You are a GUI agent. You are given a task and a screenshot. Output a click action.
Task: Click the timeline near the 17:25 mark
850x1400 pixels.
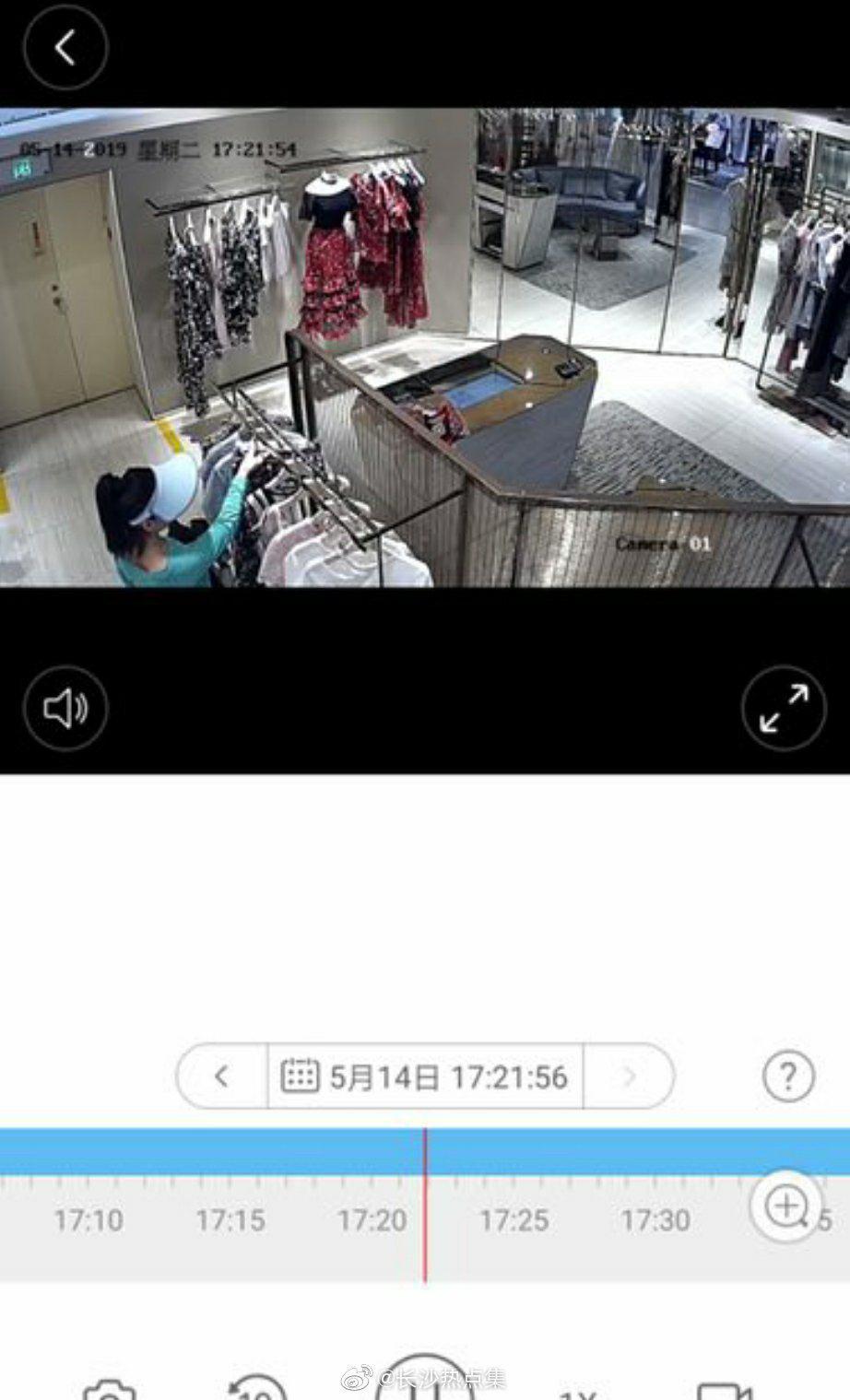tap(514, 1150)
